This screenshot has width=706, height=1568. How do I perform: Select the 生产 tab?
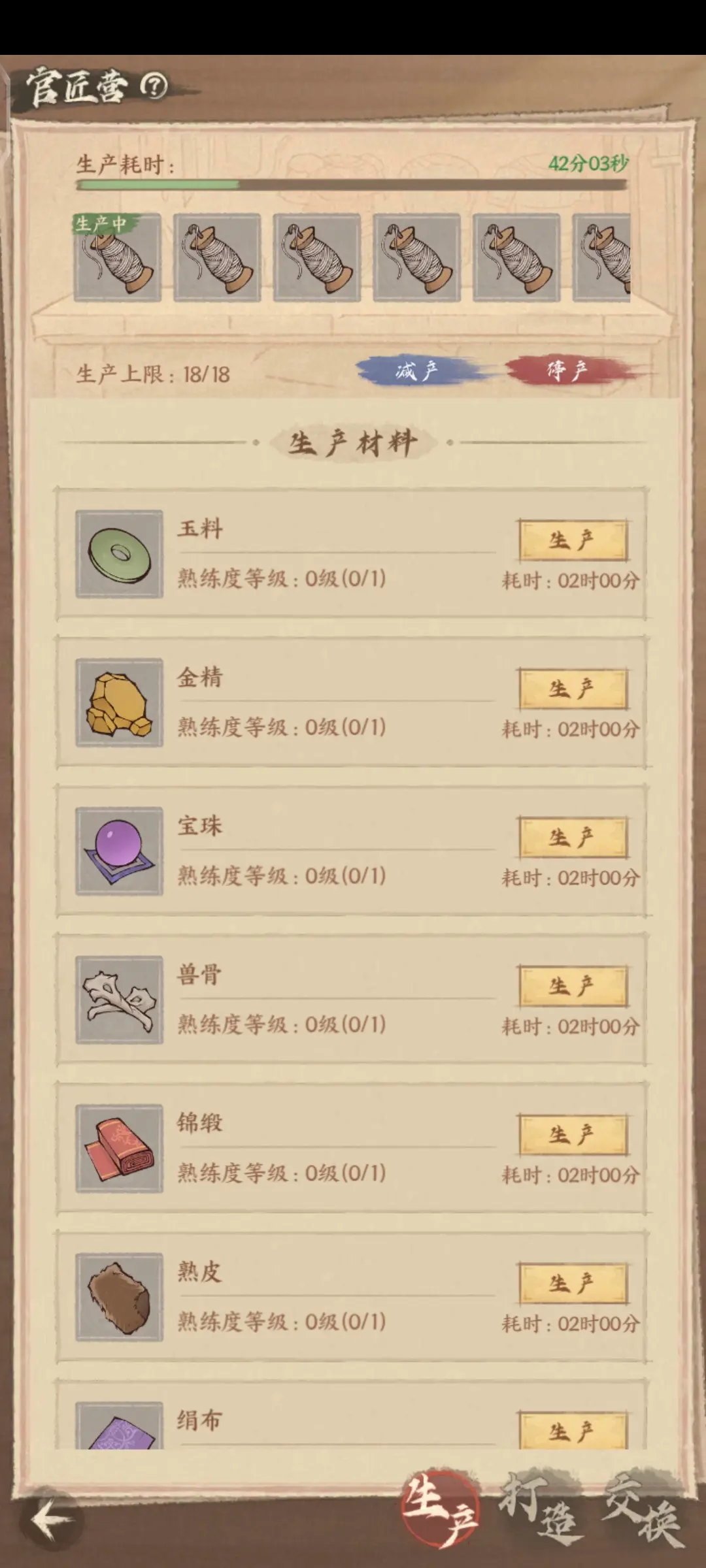pos(439,1509)
